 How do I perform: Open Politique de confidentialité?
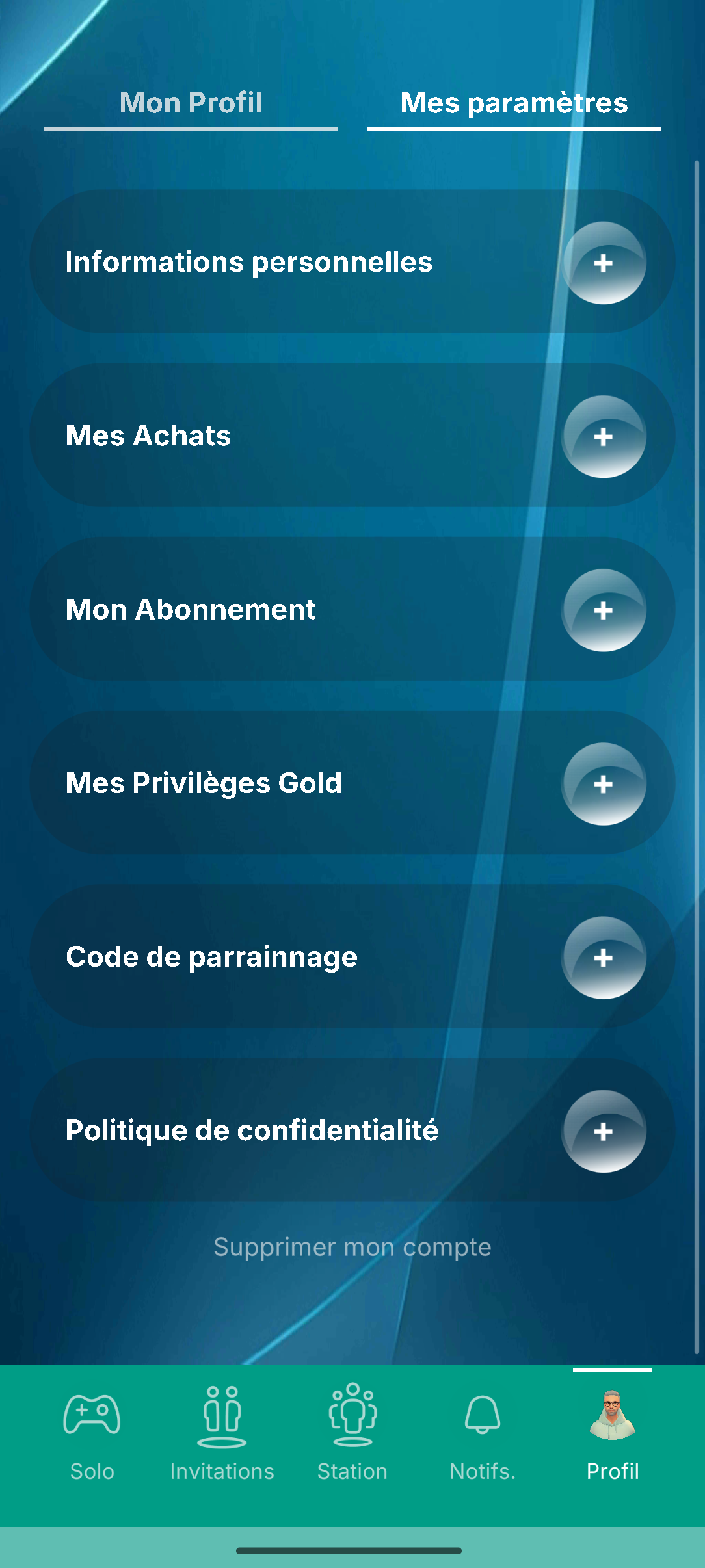point(604,1131)
